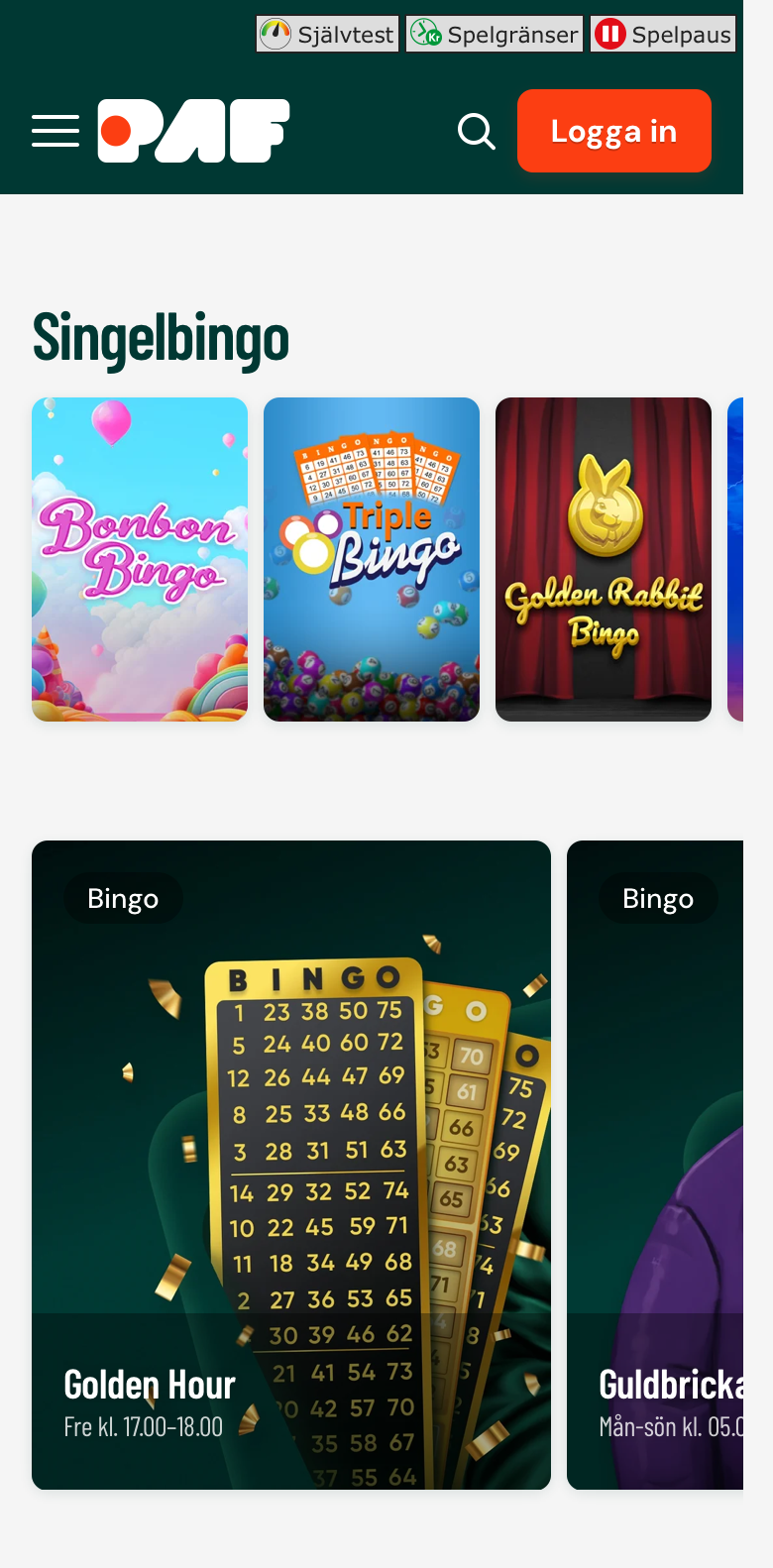Viewport: 773px width, 1568px height.
Task: Open the Spelgränser link
Action: coord(495,34)
